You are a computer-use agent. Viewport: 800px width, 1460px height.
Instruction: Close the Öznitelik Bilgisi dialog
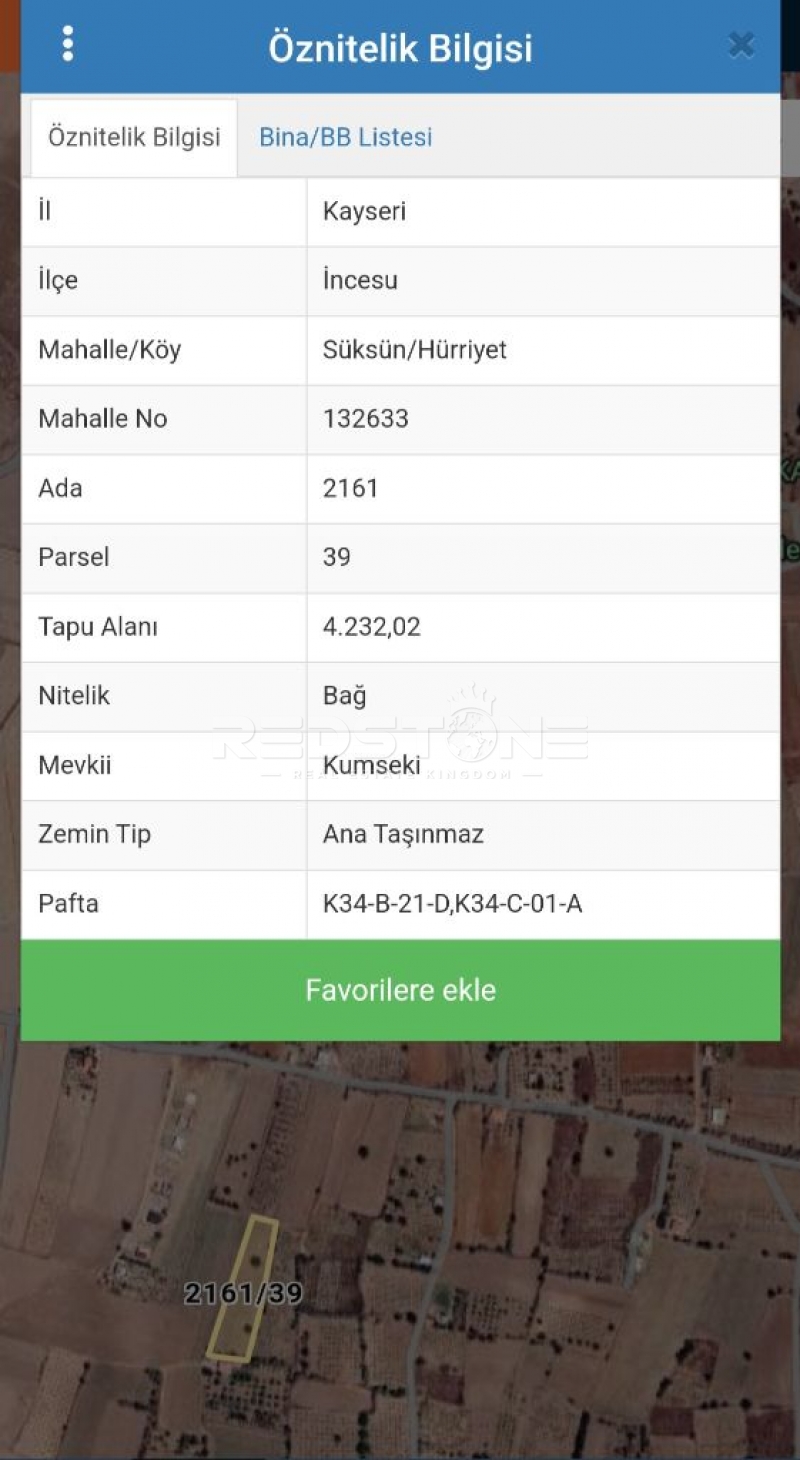coord(740,45)
